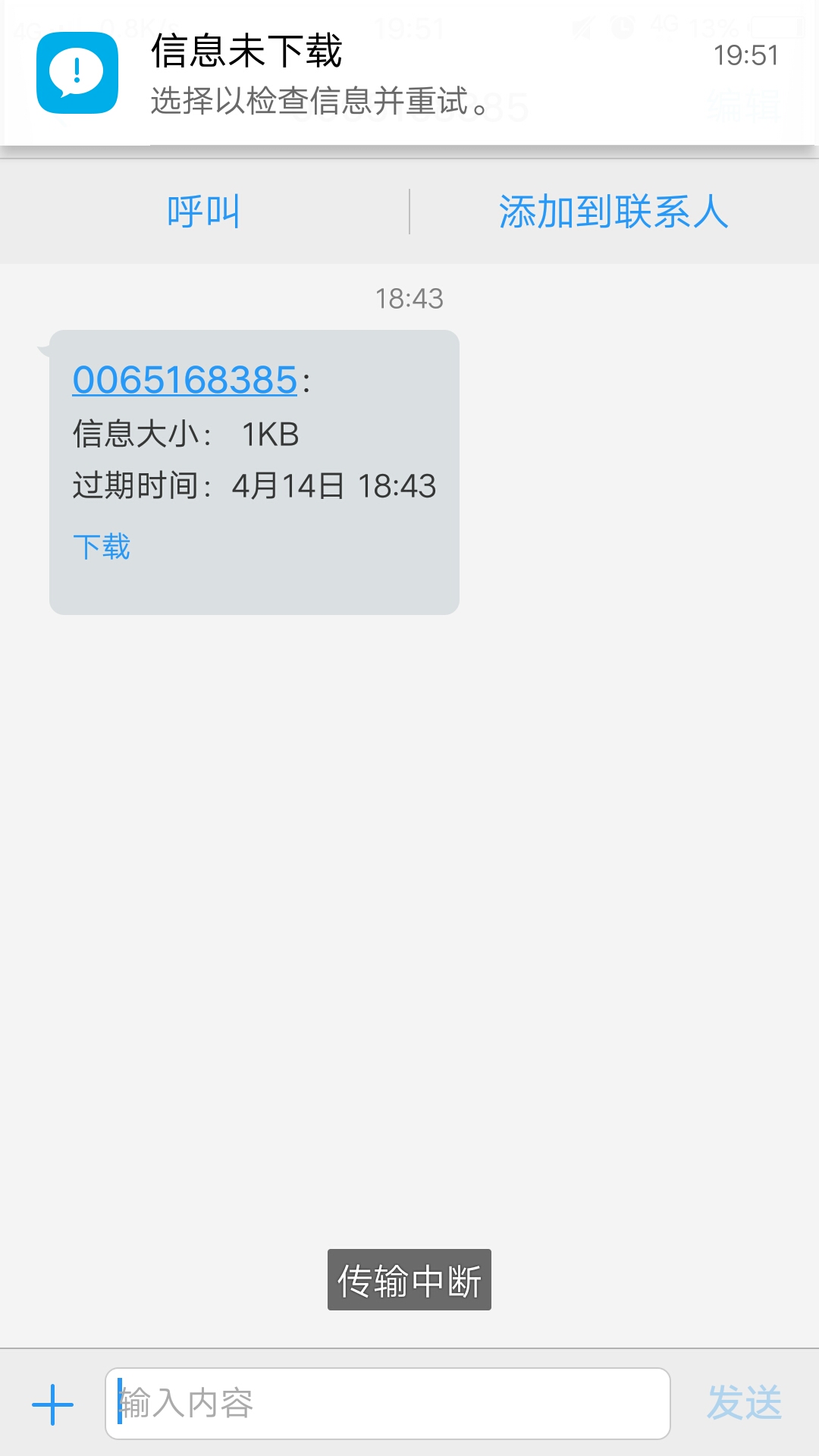This screenshot has height=1456, width=819.
Task: Tap the message size text 信息大小 1KB
Action: pyautogui.click(x=185, y=434)
